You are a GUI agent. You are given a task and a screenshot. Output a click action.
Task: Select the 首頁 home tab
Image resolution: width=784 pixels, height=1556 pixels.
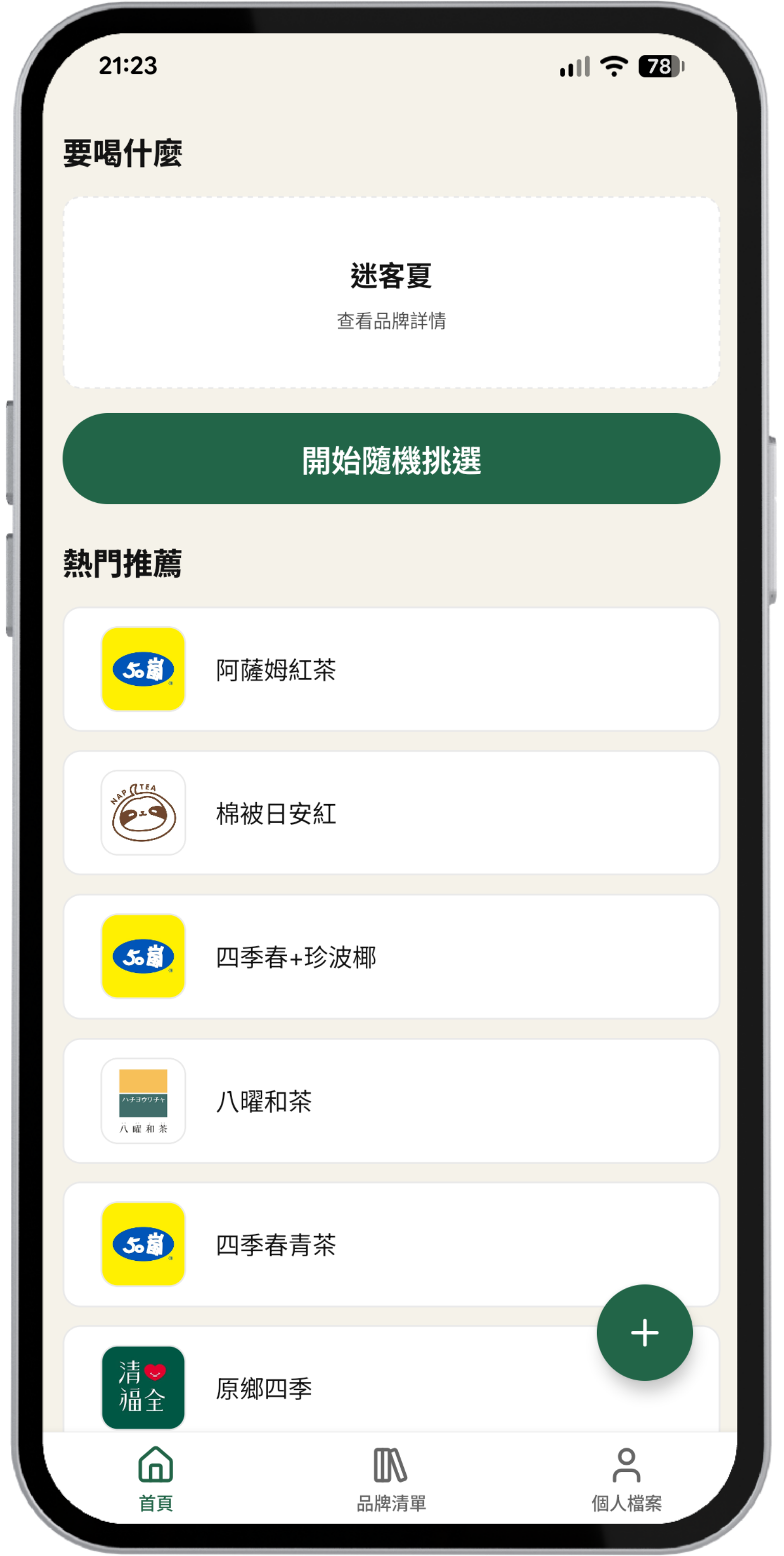(x=156, y=1478)
